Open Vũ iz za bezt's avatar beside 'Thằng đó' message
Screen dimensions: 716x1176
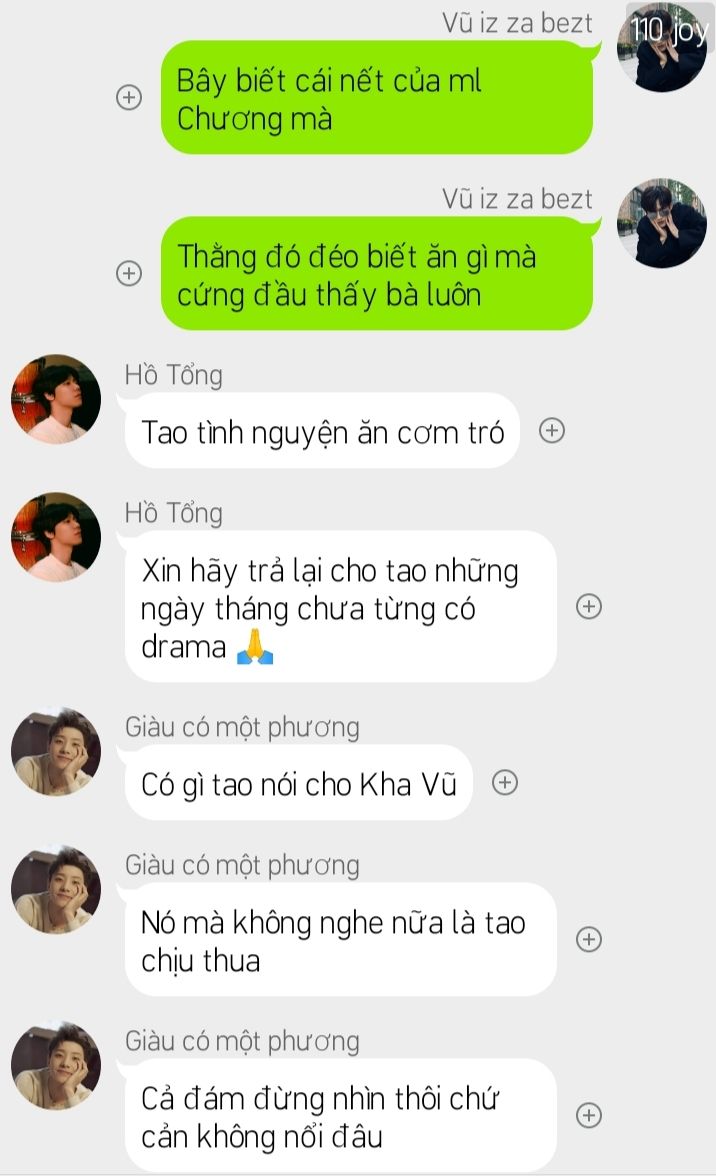click(661, 223)
